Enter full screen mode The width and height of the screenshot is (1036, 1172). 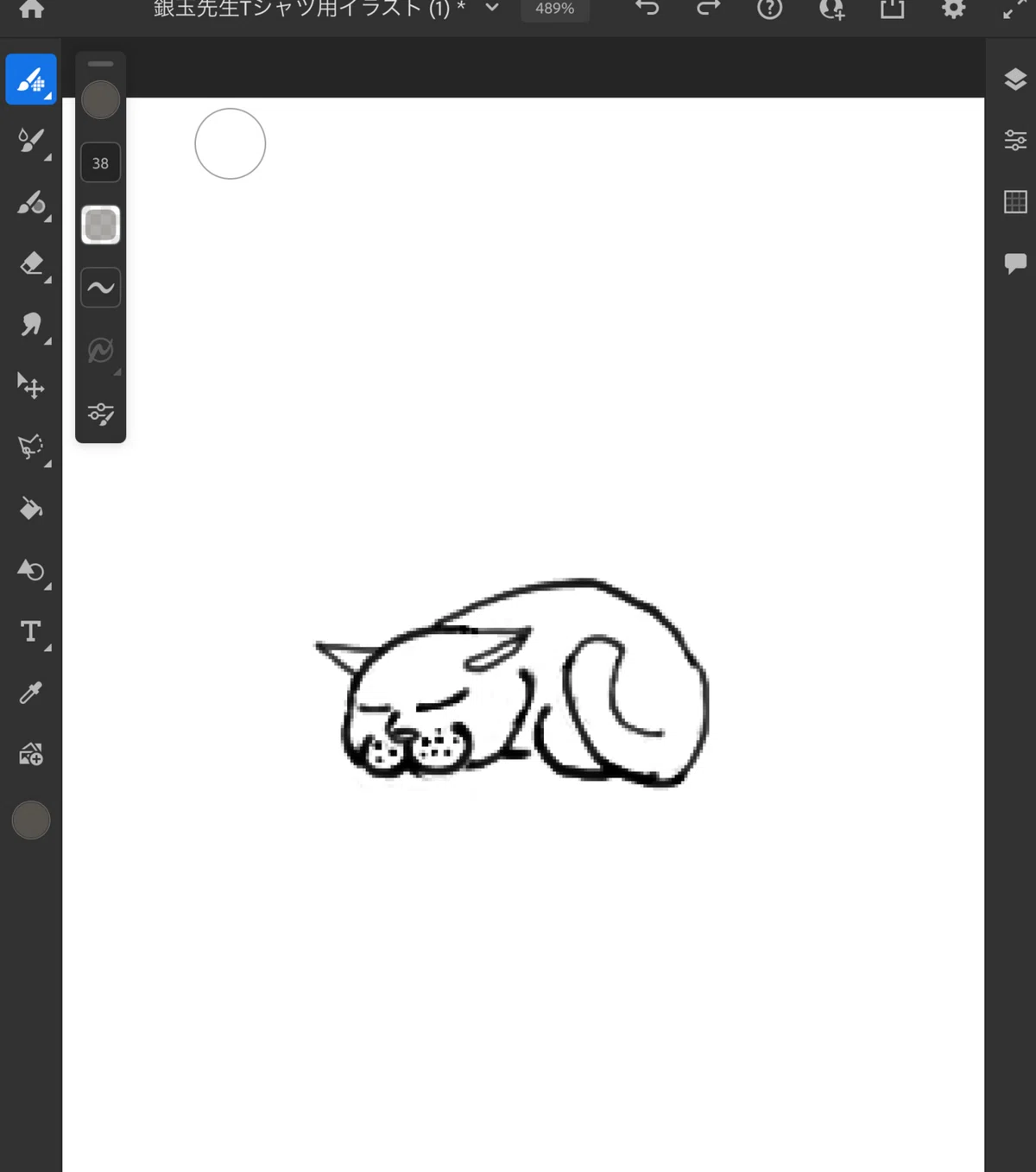pyautogui.click(x=1014, y=9)
